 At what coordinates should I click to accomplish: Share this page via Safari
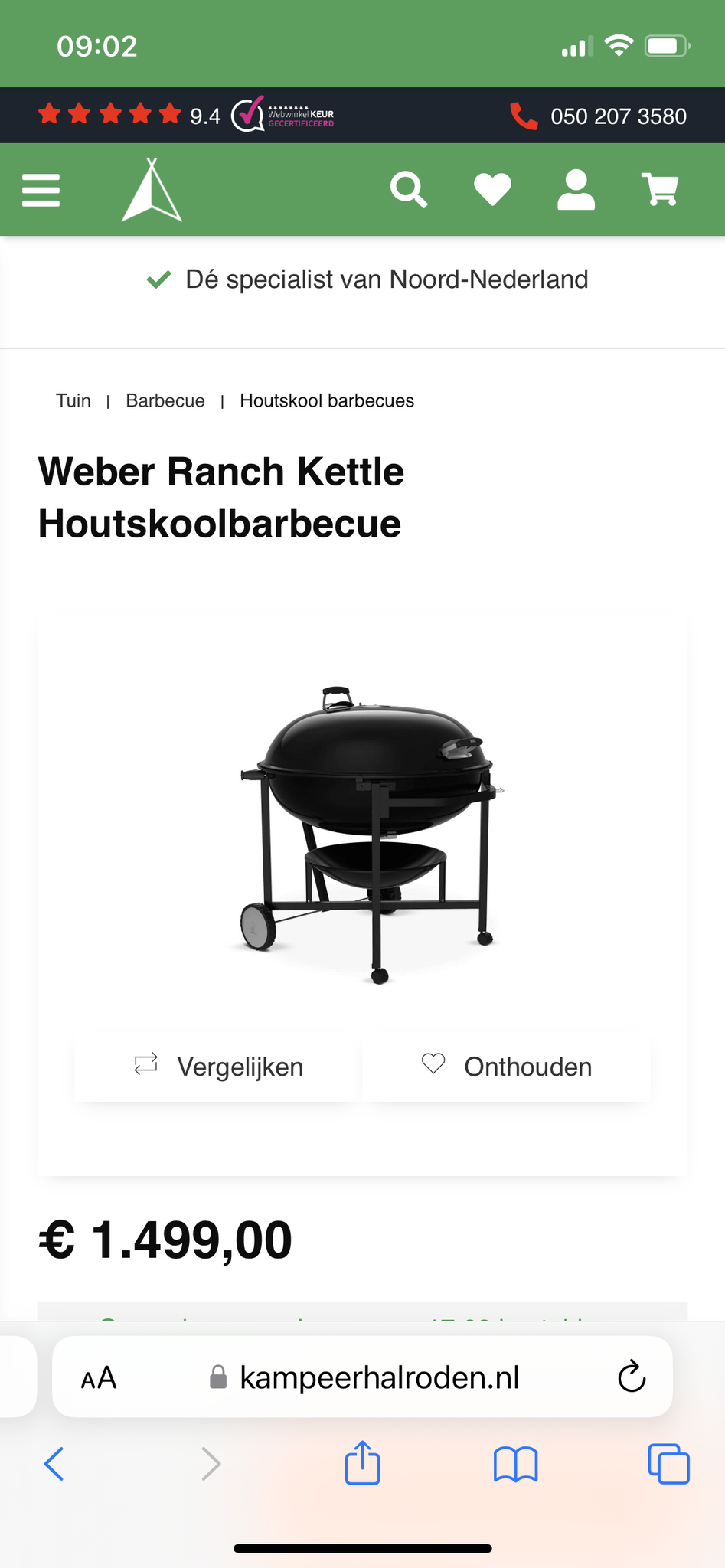pyautogui.click(x=362, y=1463)
